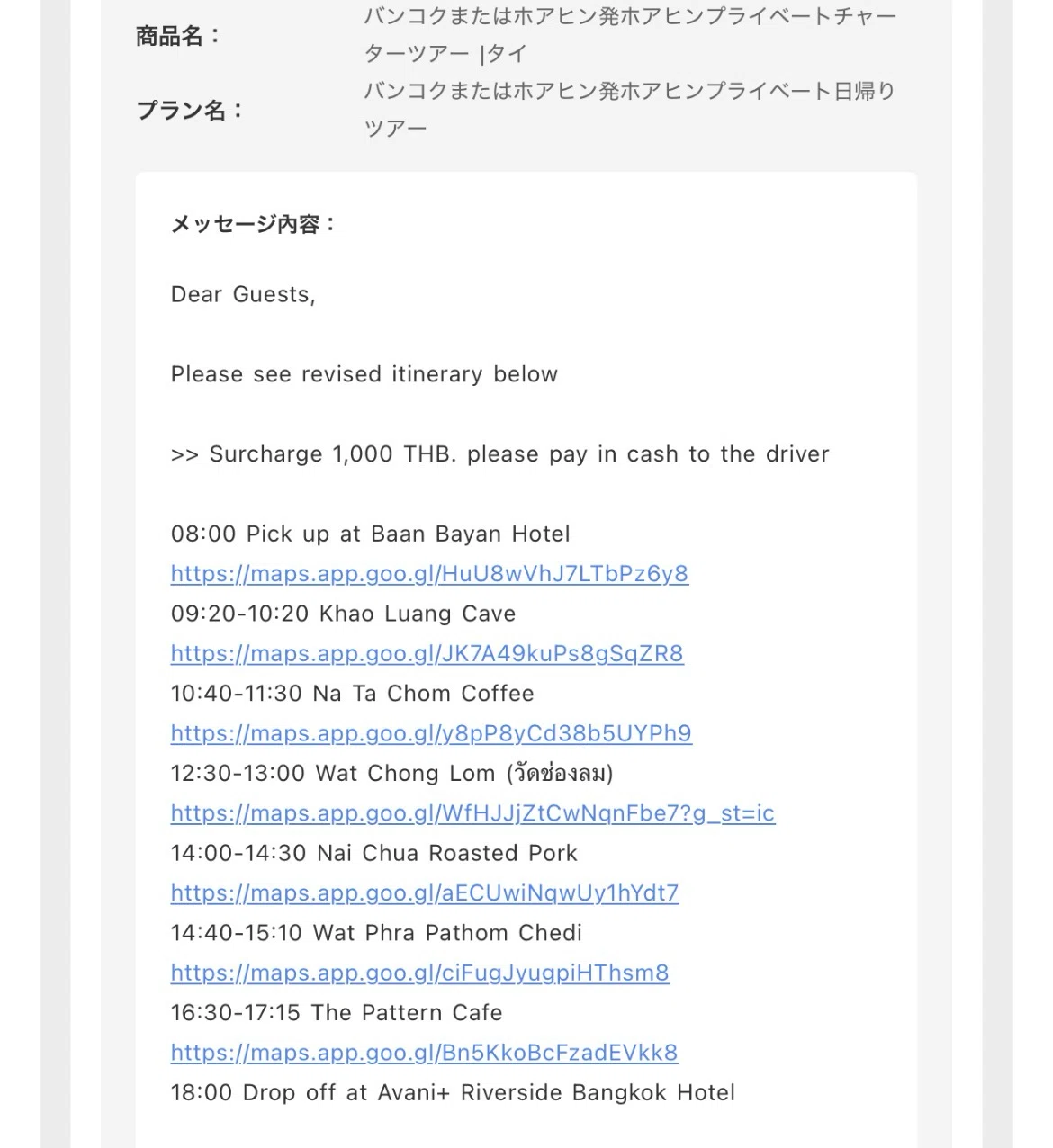This screenshot has width=1053, height=1148.
Task: Open the Khao Luang Cave map link
Action: [x=427, y=654]
